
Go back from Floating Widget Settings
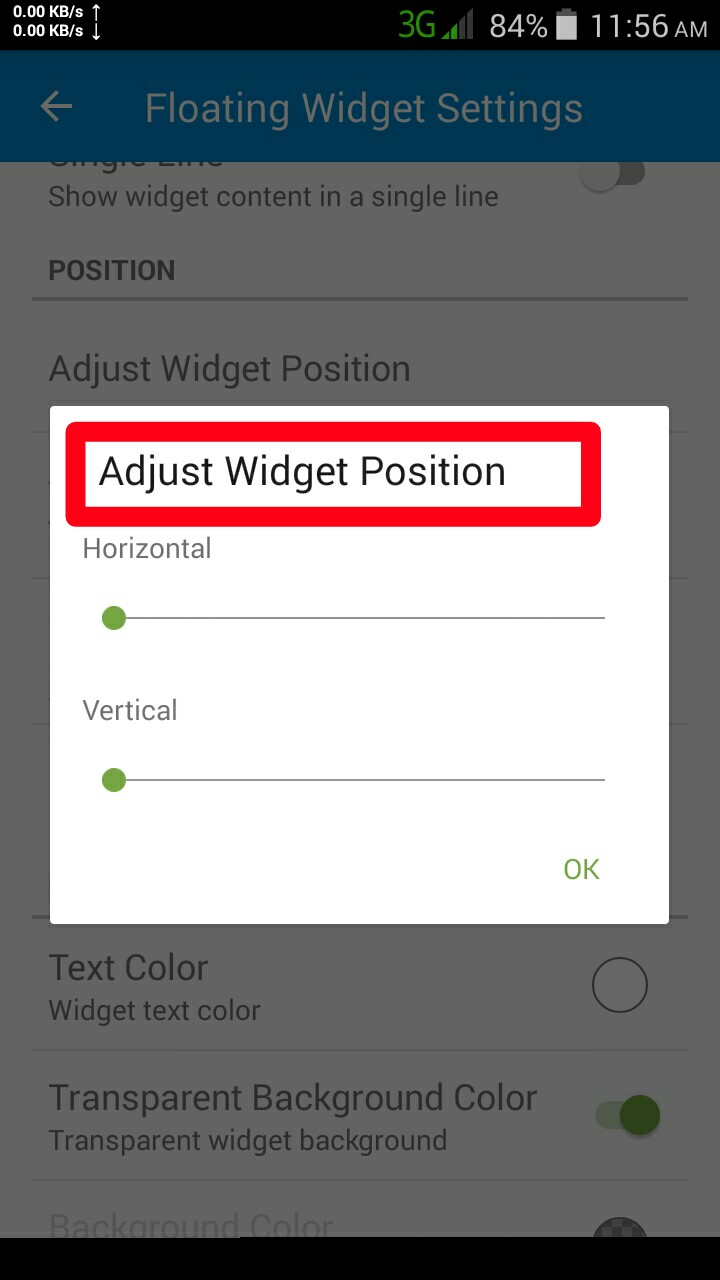(x=56, y=107)
